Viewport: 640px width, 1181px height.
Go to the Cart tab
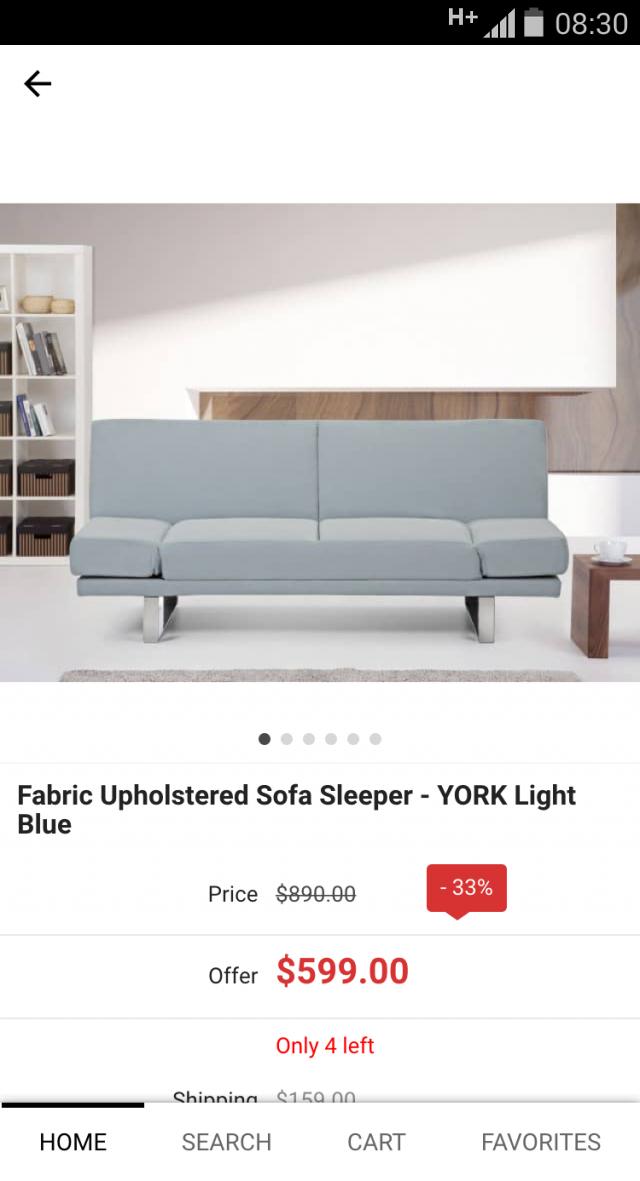point(376,1142)
